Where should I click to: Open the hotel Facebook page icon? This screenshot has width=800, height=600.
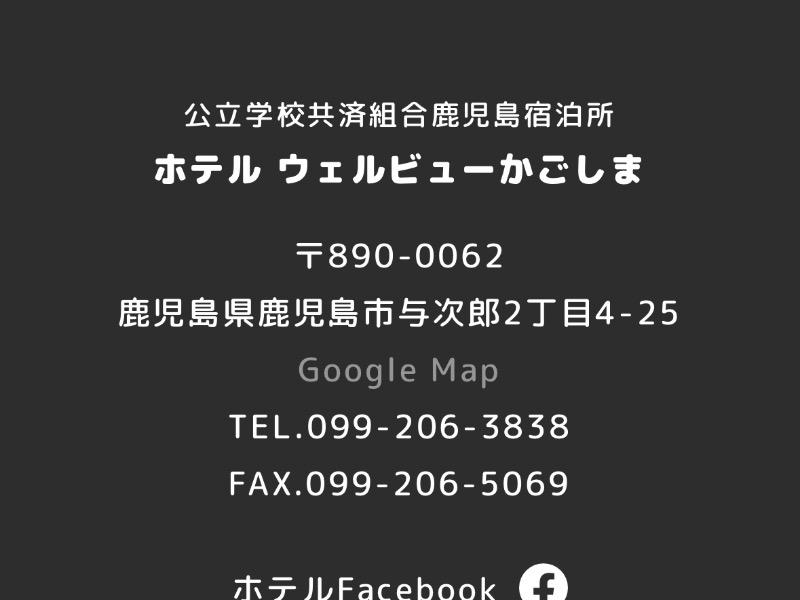click(543, 585)
